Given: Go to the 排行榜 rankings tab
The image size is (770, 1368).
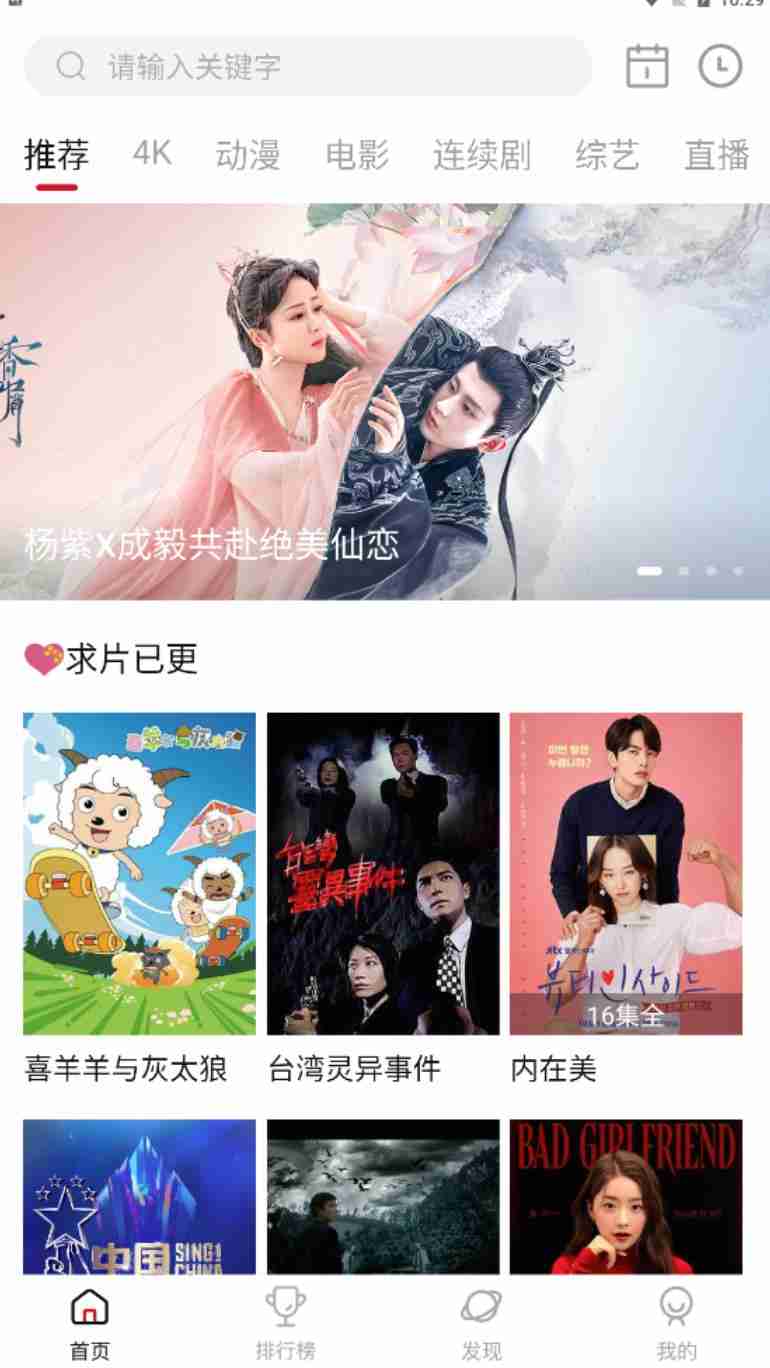Looking at the screenshot, I should pos(285,1323).
